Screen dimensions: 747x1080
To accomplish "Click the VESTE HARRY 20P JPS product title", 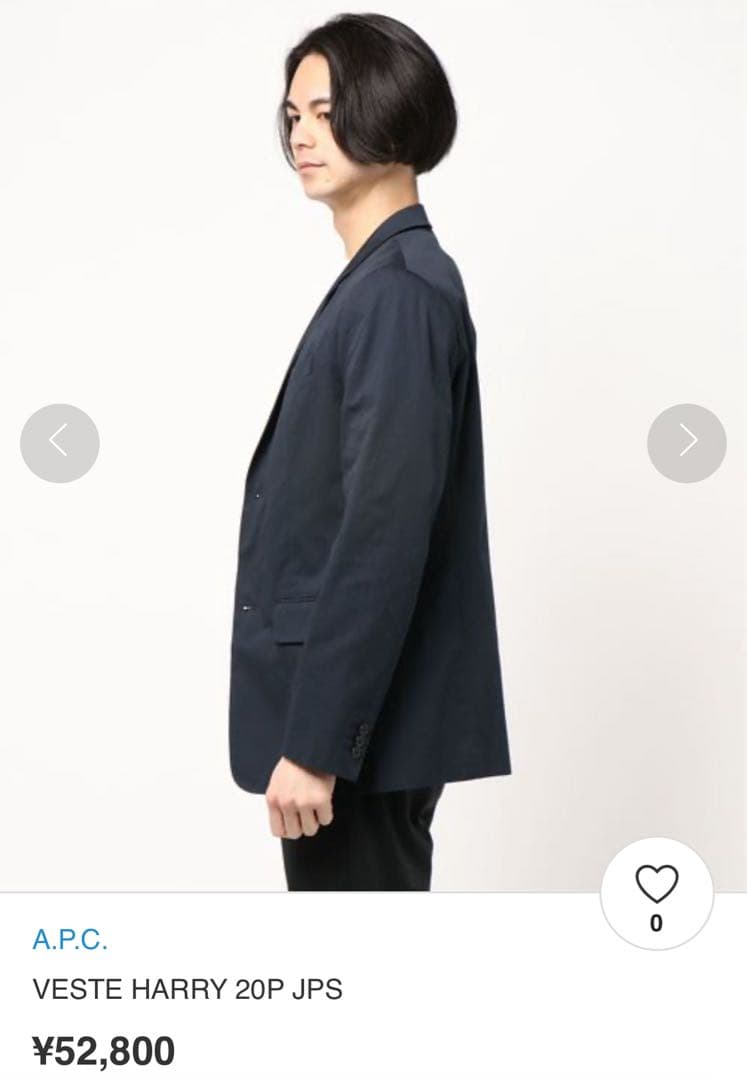I will [x=186, y=986].
